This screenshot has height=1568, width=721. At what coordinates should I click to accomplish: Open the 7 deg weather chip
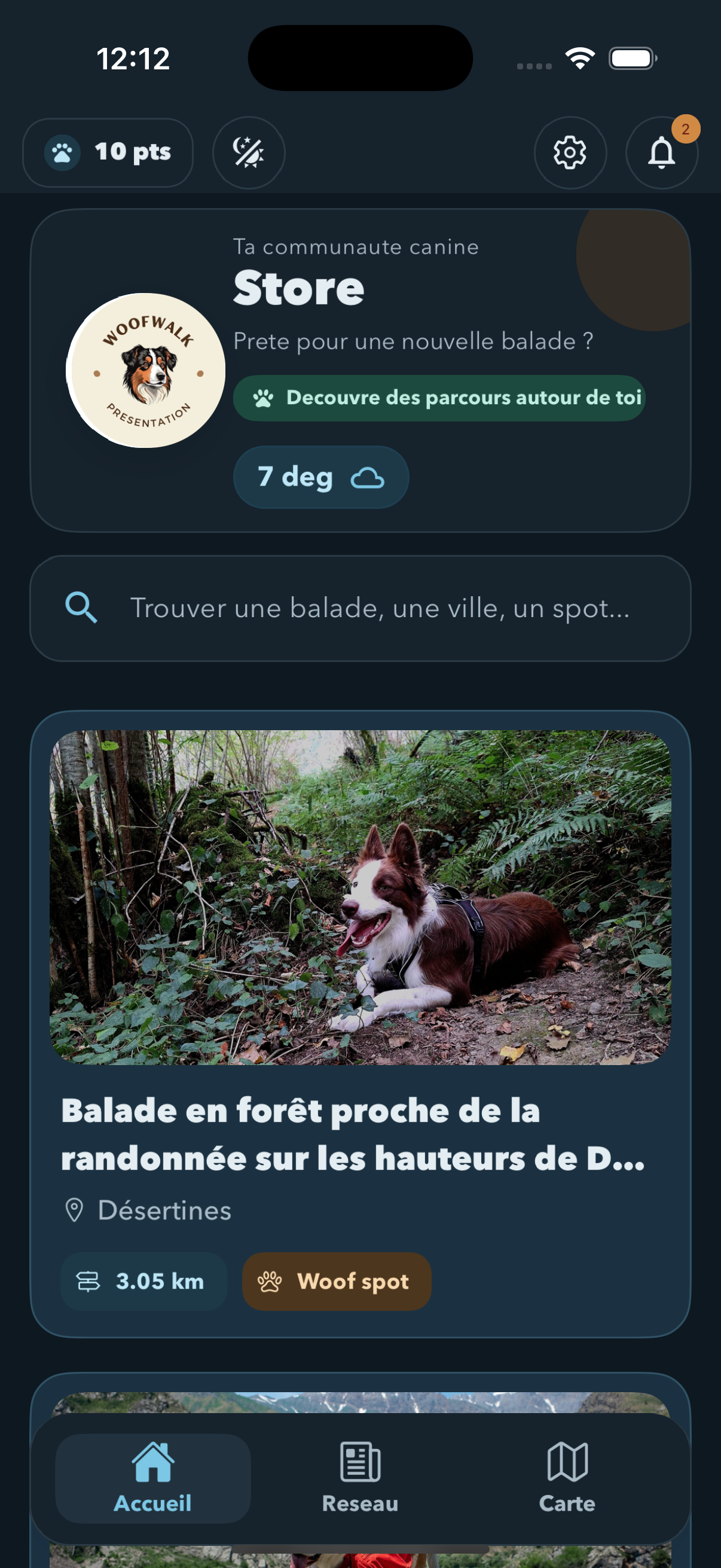click(x=320, y=477)
